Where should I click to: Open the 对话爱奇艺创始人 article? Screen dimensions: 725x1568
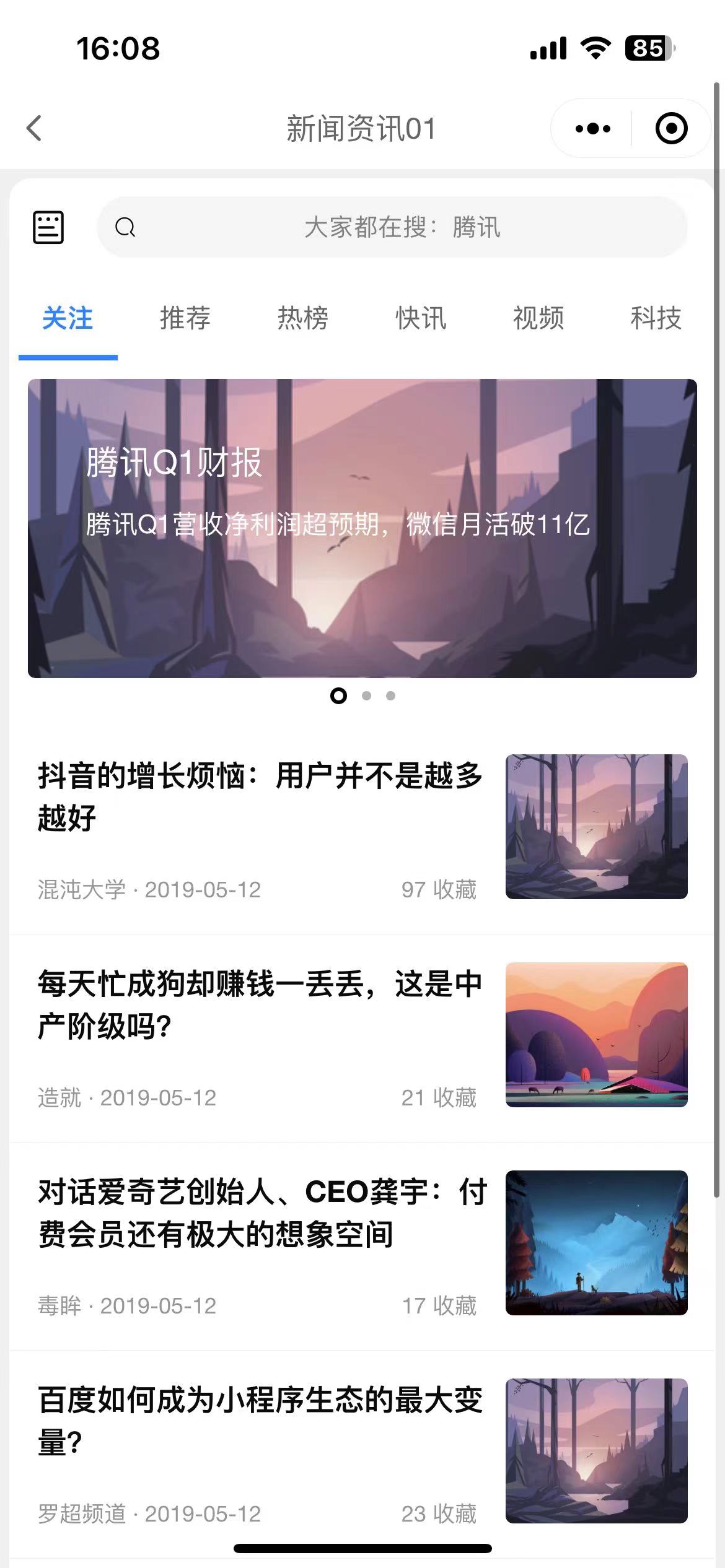[260, 1213]
